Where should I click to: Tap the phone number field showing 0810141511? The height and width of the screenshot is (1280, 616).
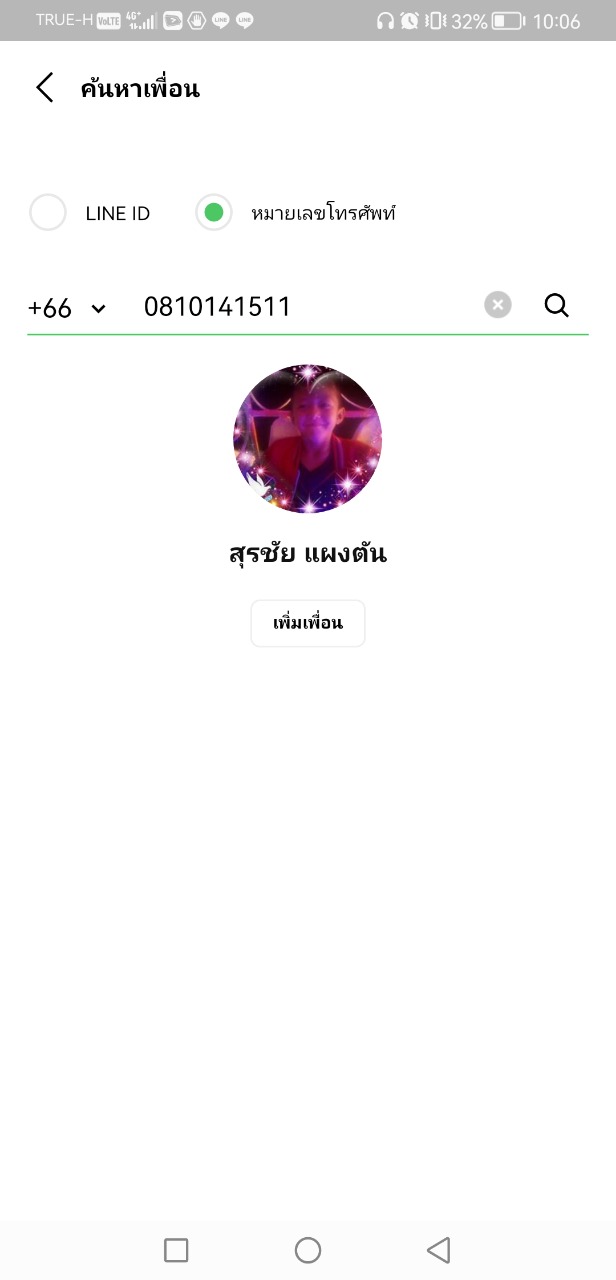pos(300,307)
